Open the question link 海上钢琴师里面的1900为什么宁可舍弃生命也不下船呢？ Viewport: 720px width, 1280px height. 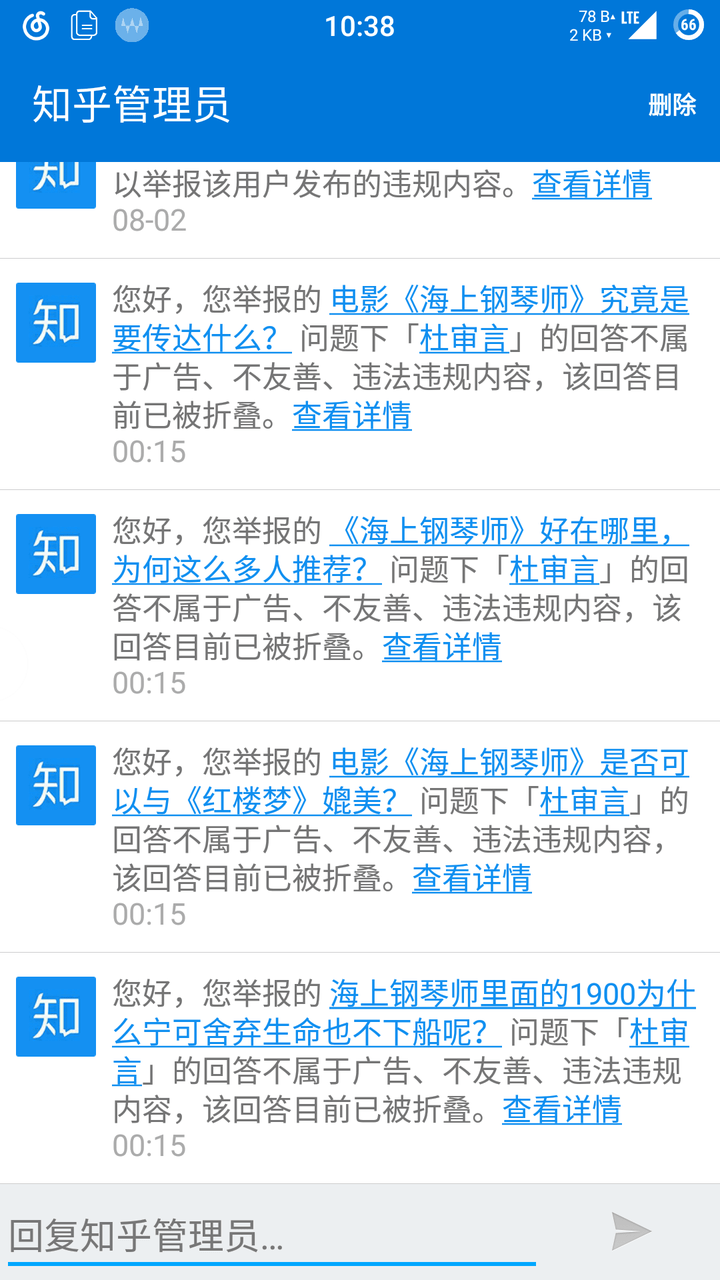(x=512, y=994)
